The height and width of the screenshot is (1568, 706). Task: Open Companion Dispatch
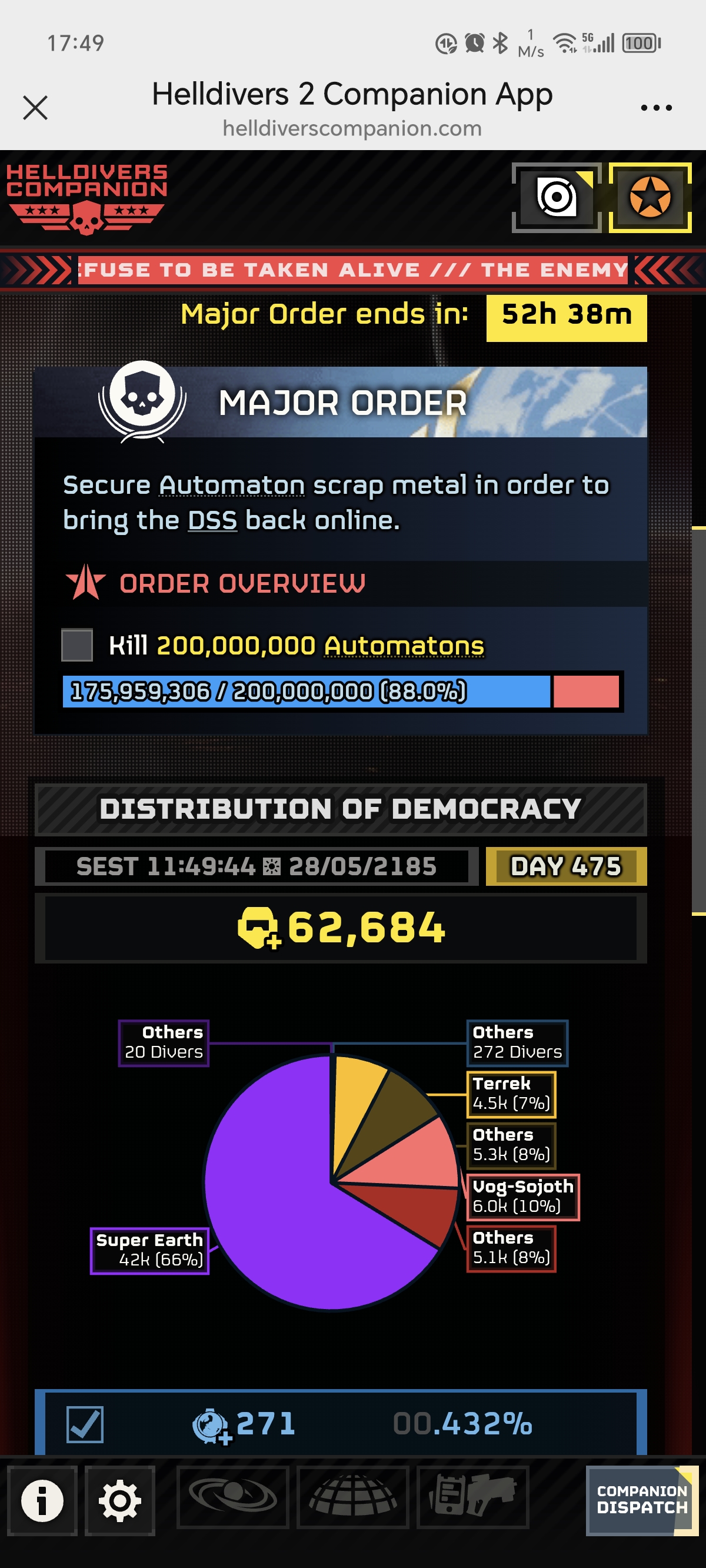pos(642,1500)
